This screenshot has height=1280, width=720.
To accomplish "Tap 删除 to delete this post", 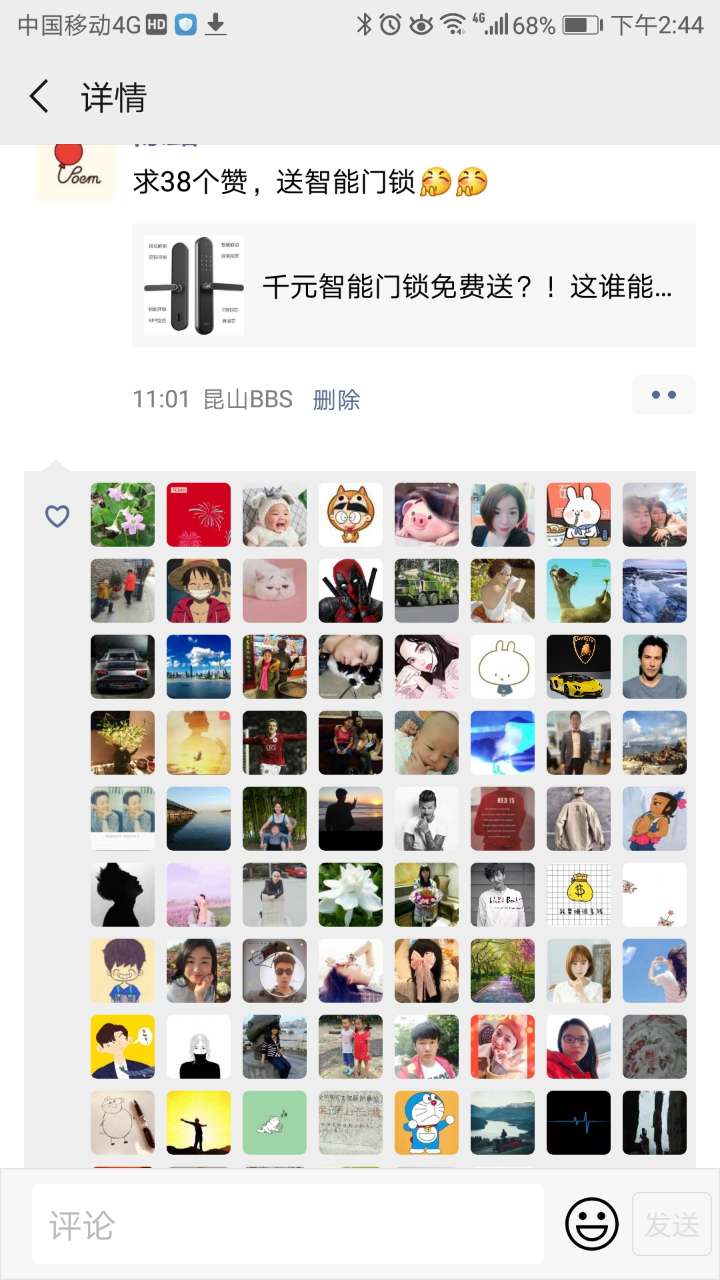I will coord(336,400).
